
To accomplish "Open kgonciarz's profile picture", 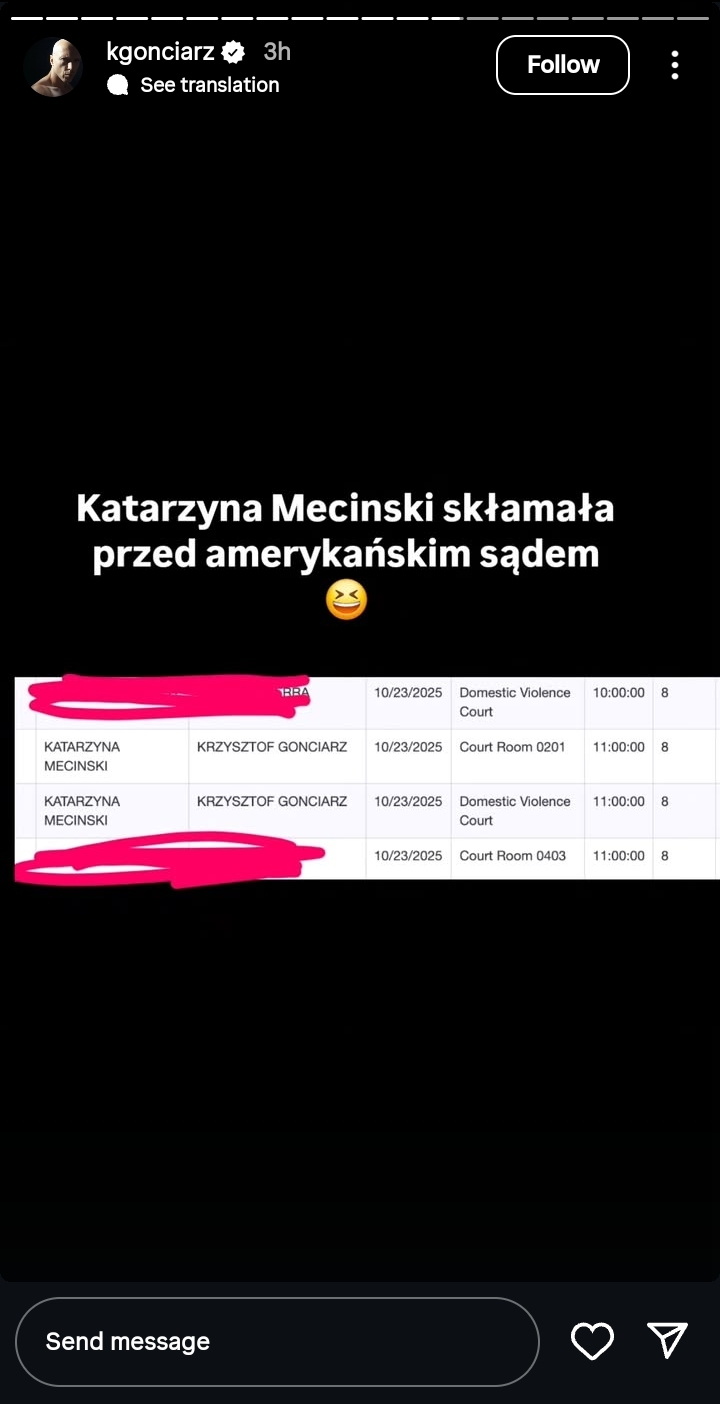I will click(x=53, y=67).
